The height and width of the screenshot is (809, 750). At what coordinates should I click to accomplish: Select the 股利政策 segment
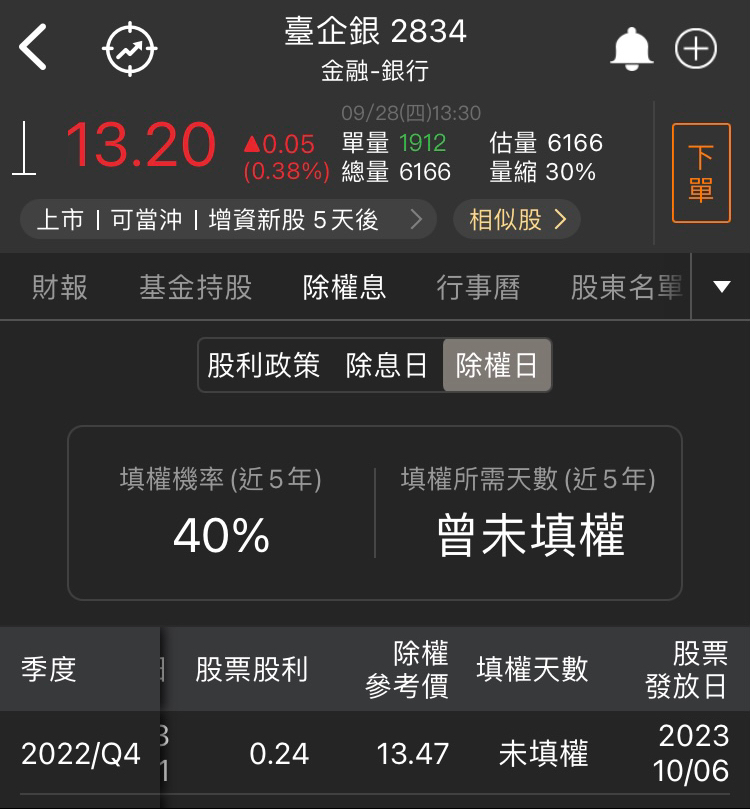(x=264, y=366)
